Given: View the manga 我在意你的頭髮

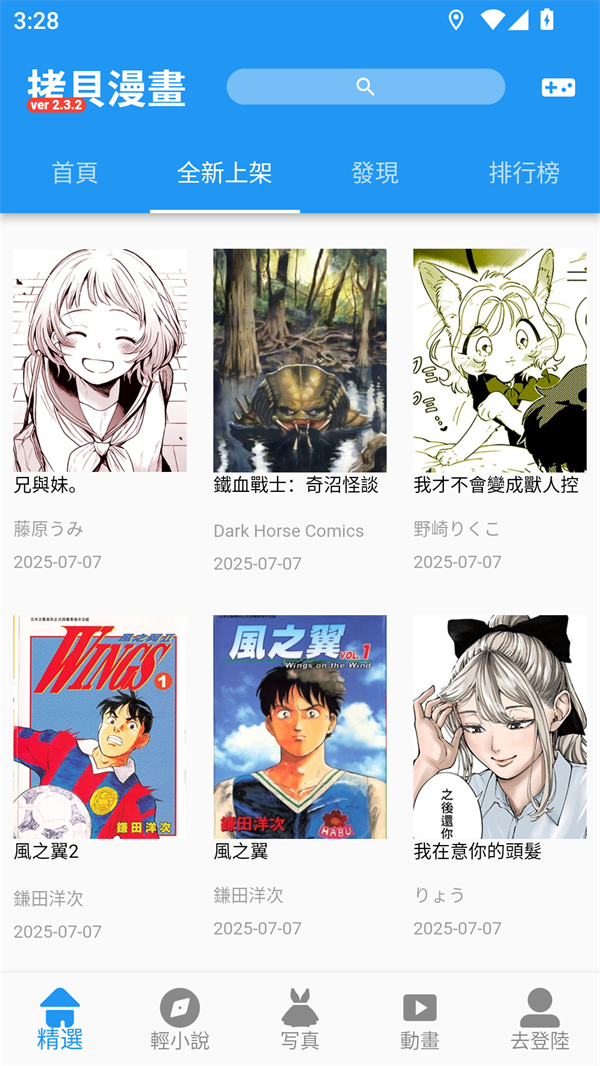Looking at the screenshot, I should [x=500, y=727].
